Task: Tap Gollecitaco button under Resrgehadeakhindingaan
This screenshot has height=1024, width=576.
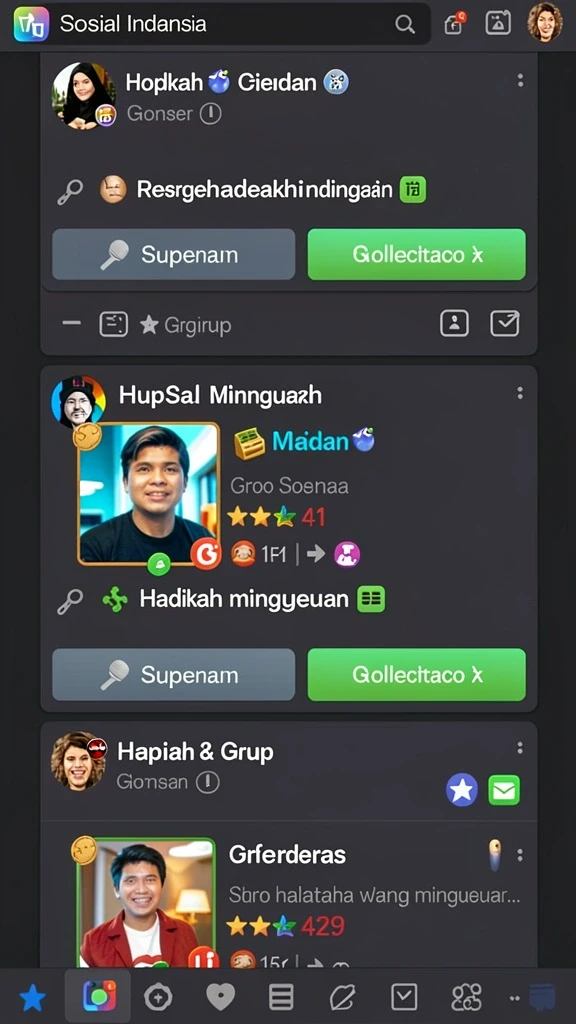Action: [417, 254]
